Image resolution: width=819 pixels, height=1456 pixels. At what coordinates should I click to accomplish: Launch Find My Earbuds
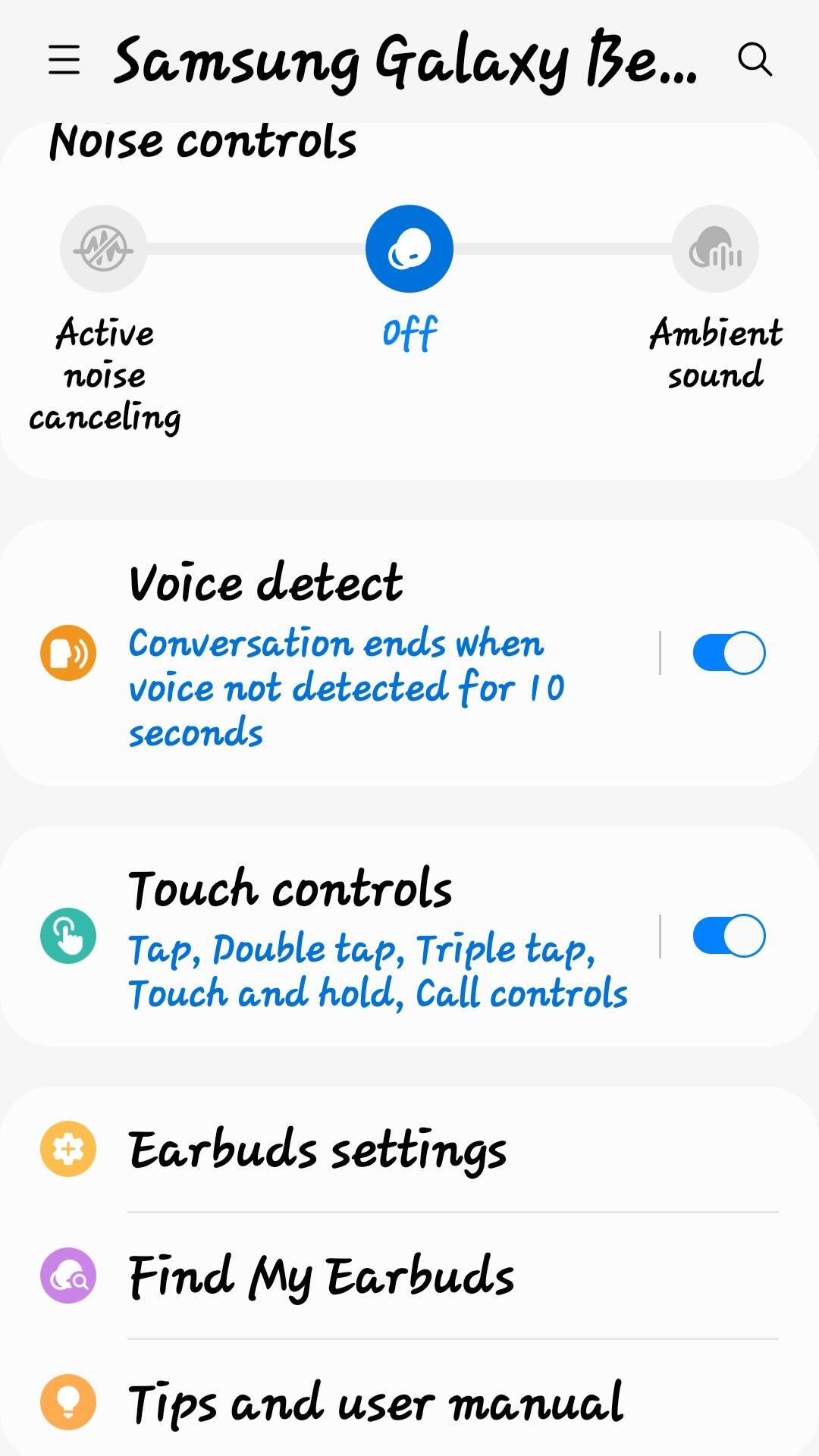click(x=409, y=1276)
